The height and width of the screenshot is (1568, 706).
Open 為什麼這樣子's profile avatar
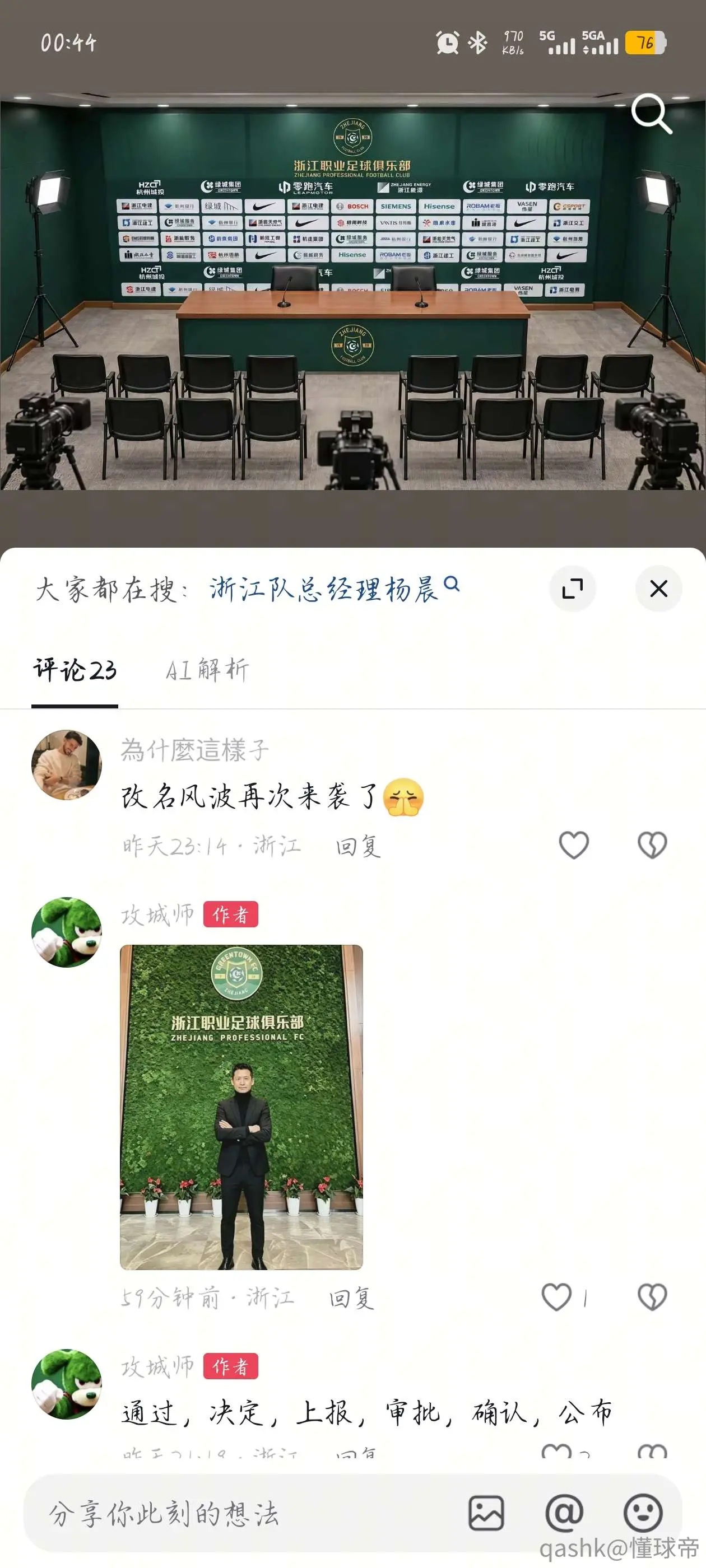66,764
